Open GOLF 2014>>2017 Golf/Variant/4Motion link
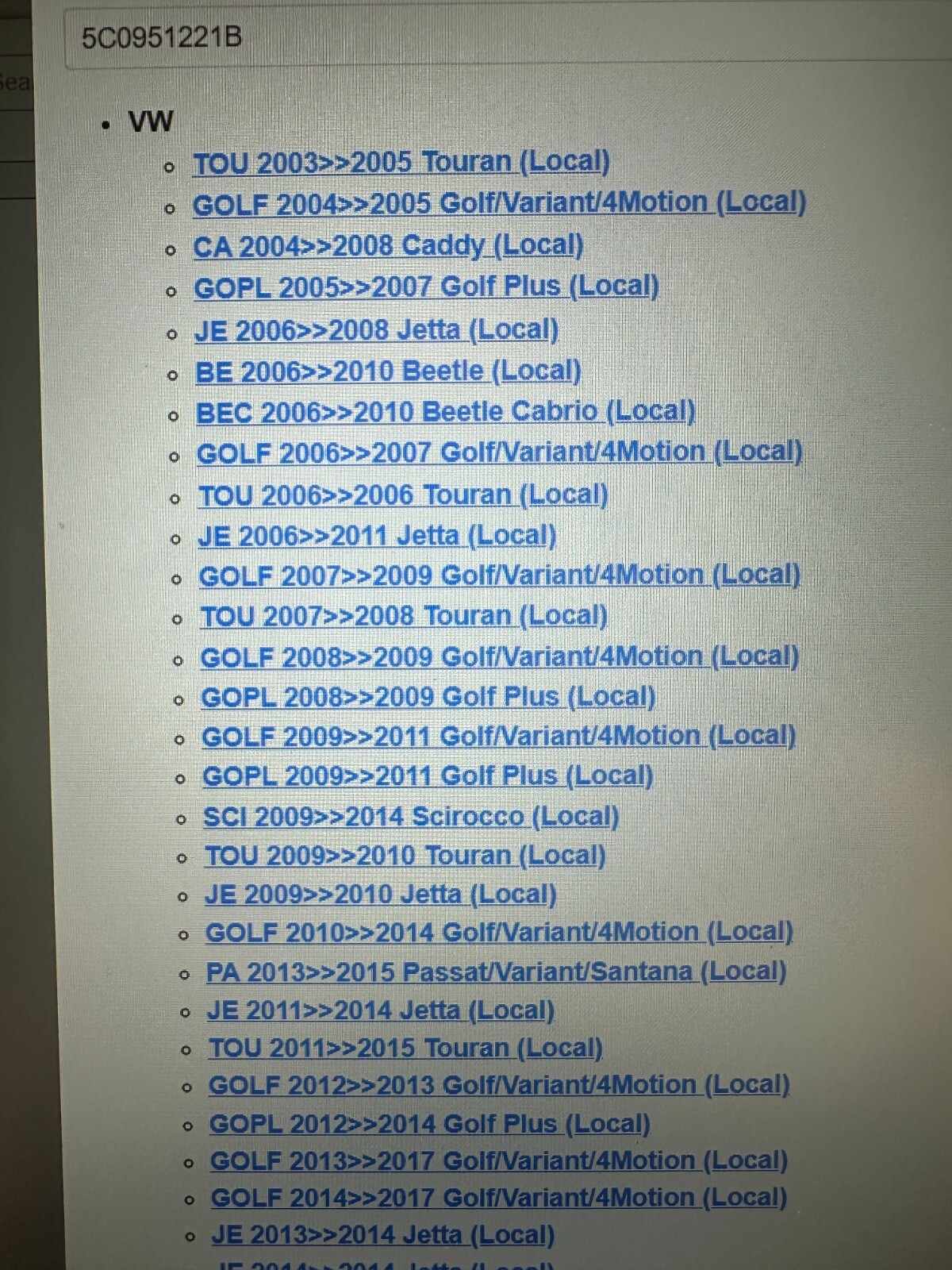Screen dimensions: 952x1270 click(498, 1198)
